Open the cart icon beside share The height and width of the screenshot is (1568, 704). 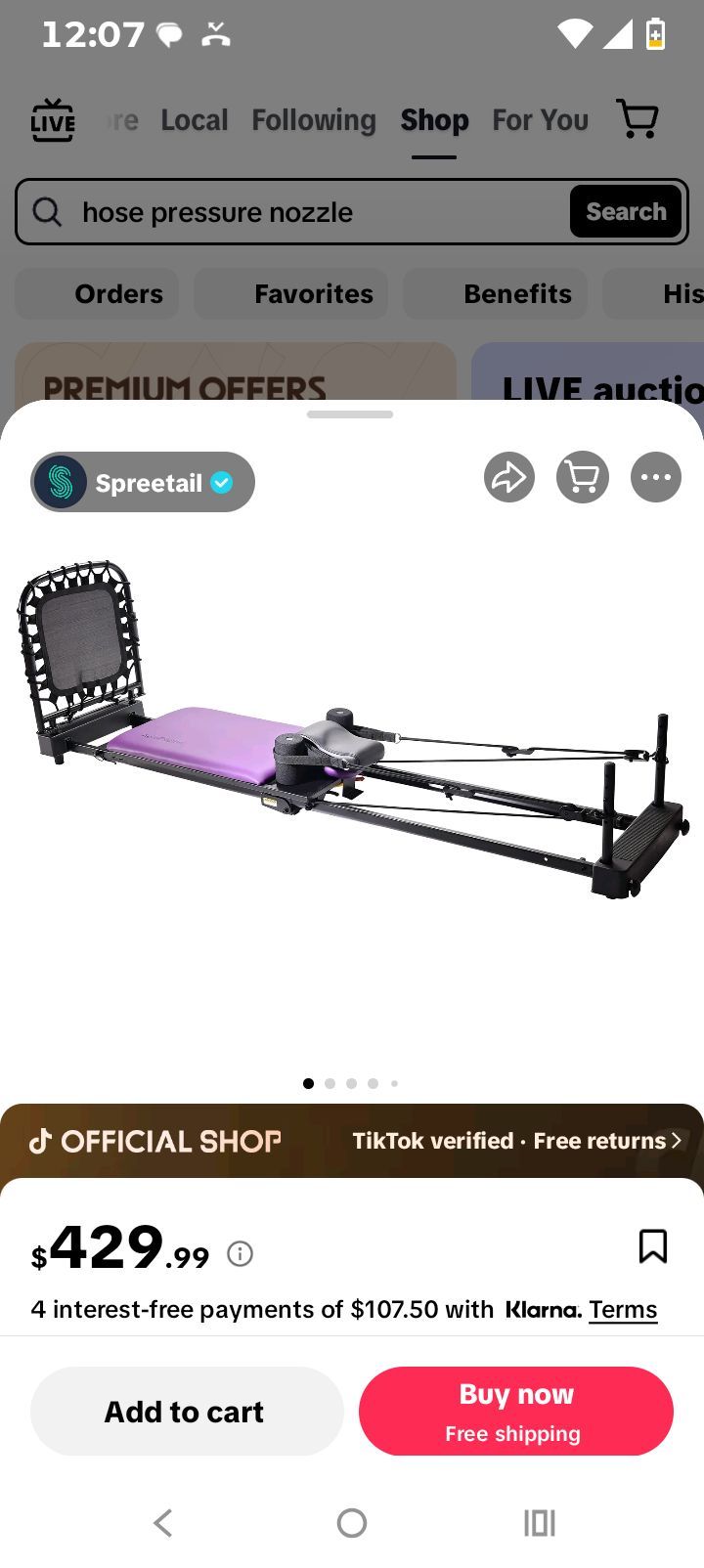click(583, 477)
